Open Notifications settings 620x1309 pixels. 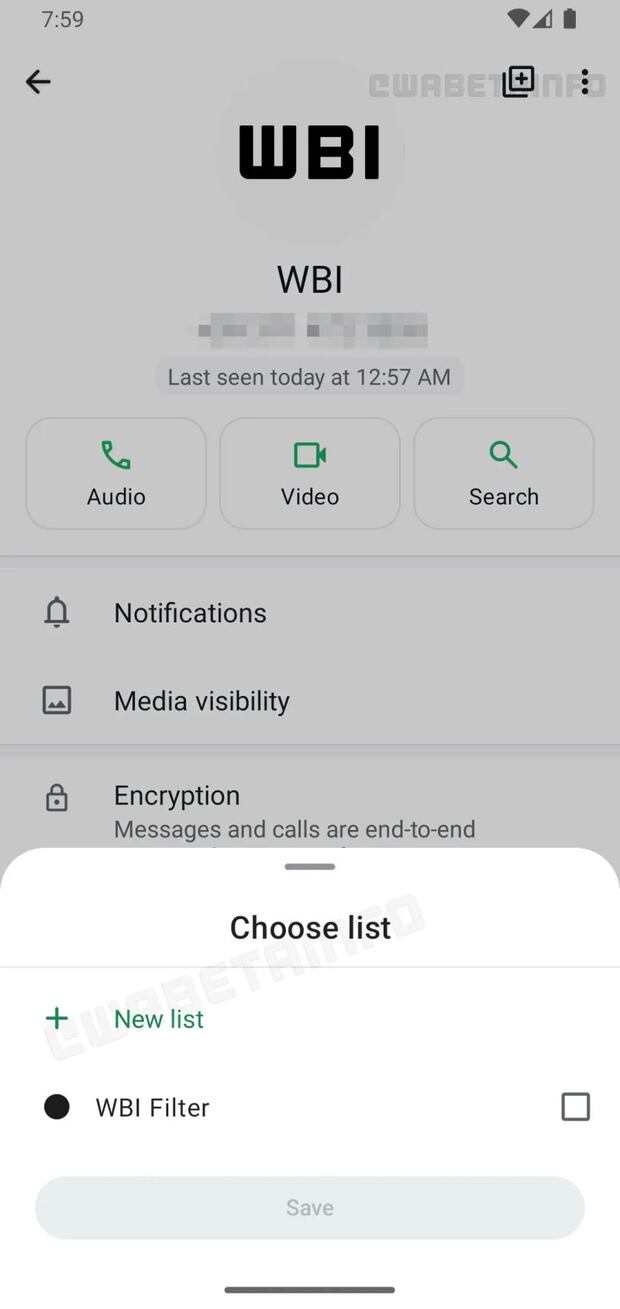(190, 613)
